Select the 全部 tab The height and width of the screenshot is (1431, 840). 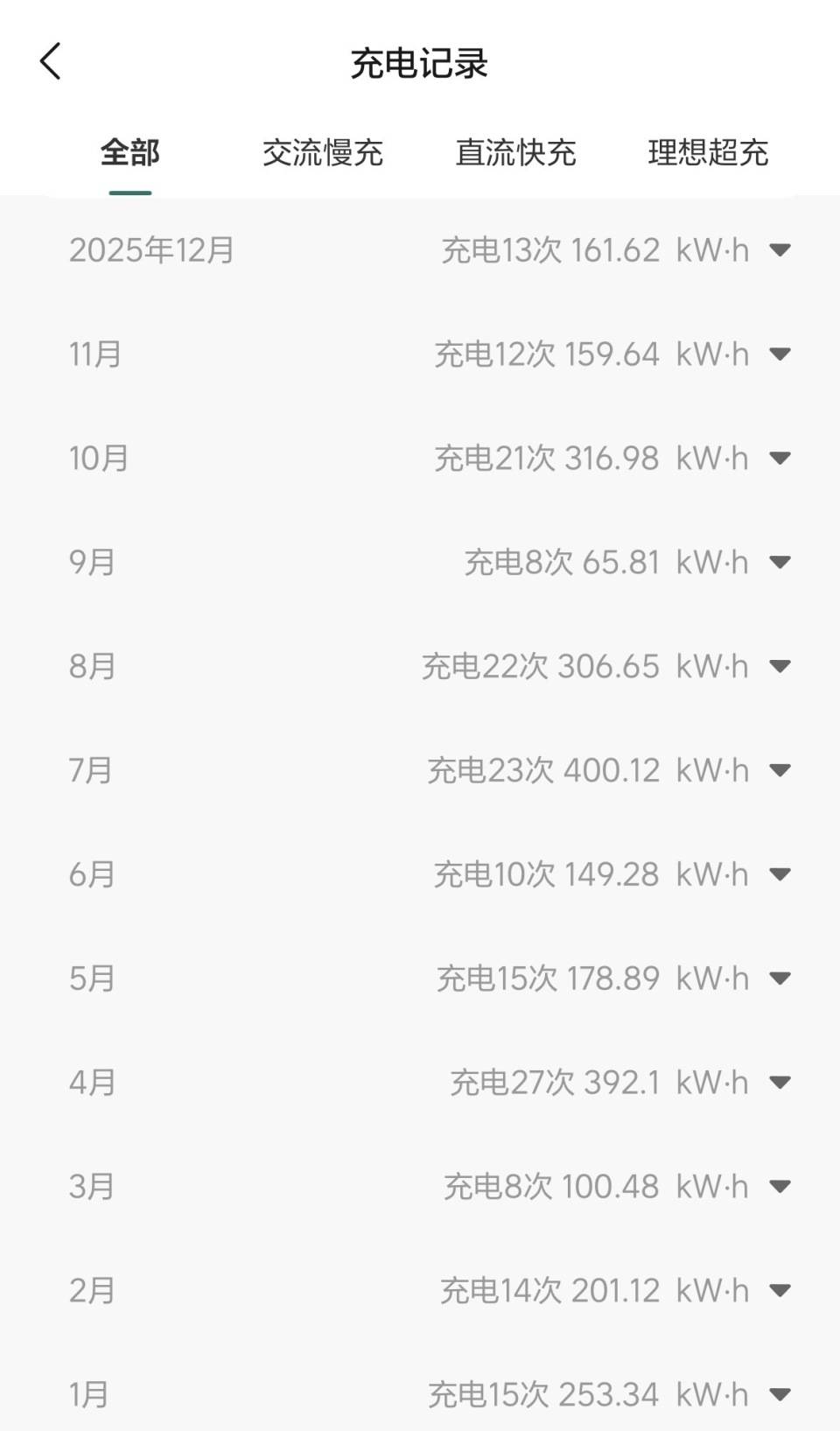point(130,153)
